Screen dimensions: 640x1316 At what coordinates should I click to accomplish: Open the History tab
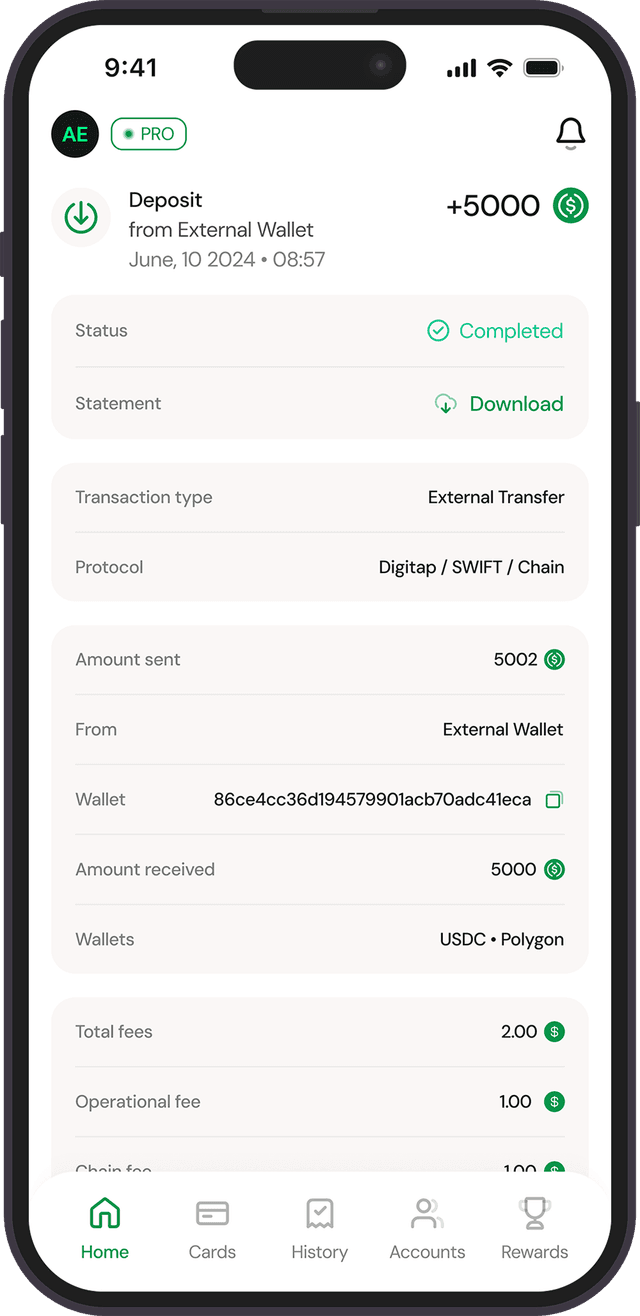319,1230
